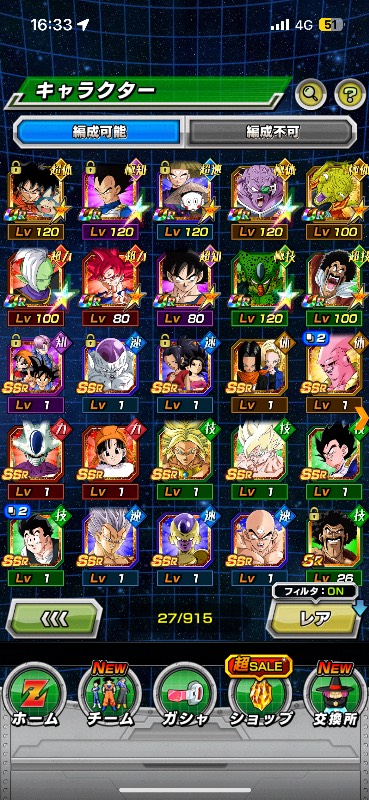The image size is (369, 800).
Task: Select the Lv 120 Cell card
Action: pyautogui.click(x=260, y=288)
